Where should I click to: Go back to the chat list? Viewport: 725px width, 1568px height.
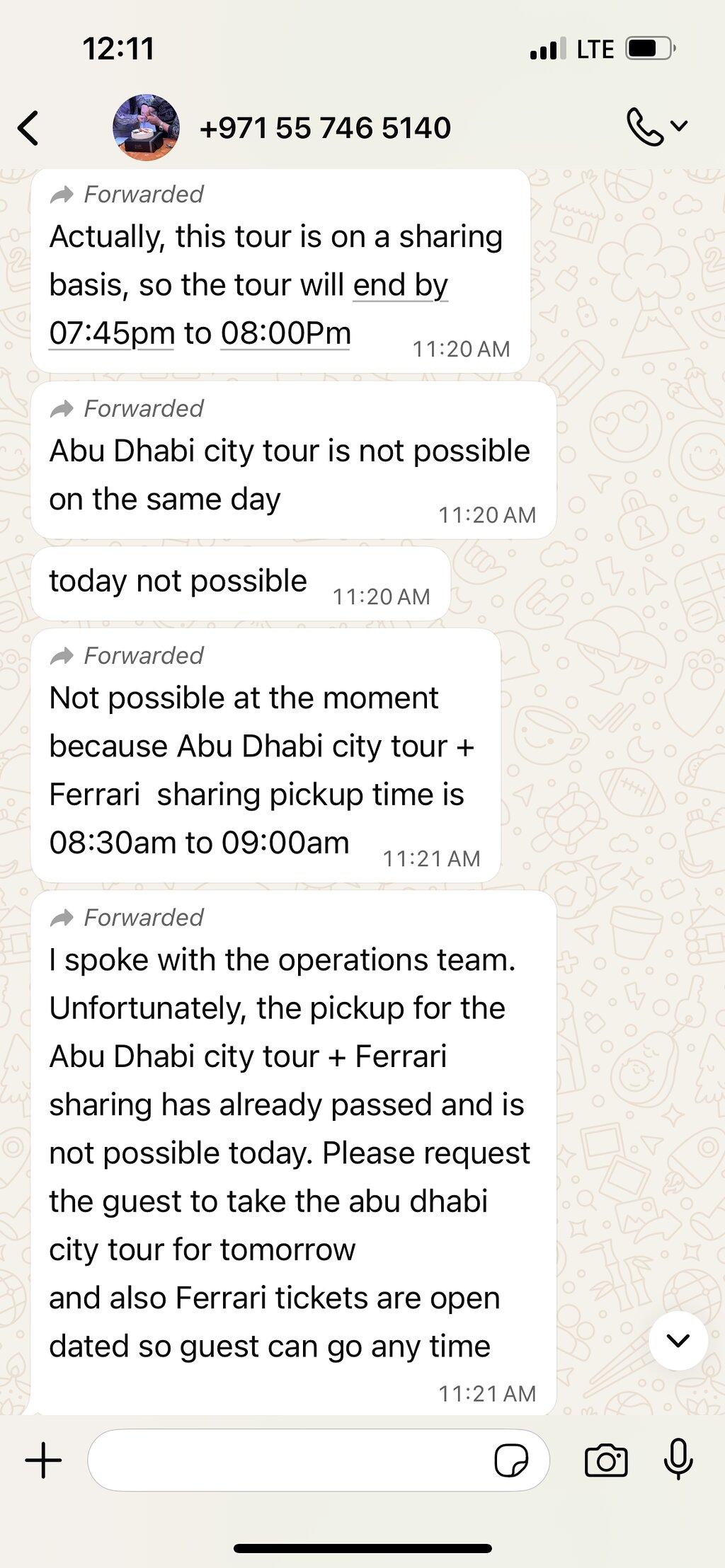28,128
